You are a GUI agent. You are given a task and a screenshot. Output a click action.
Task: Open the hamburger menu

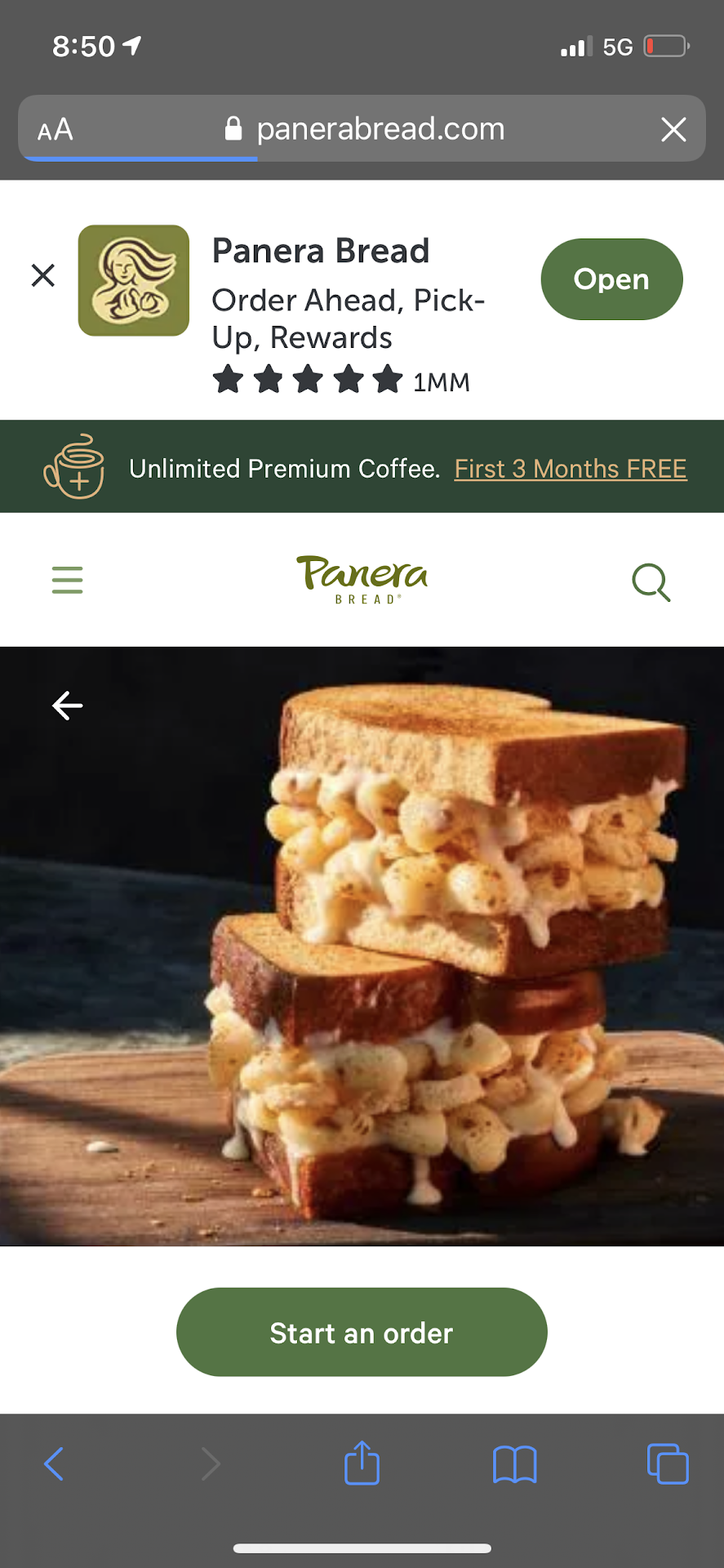pos(67,580)
